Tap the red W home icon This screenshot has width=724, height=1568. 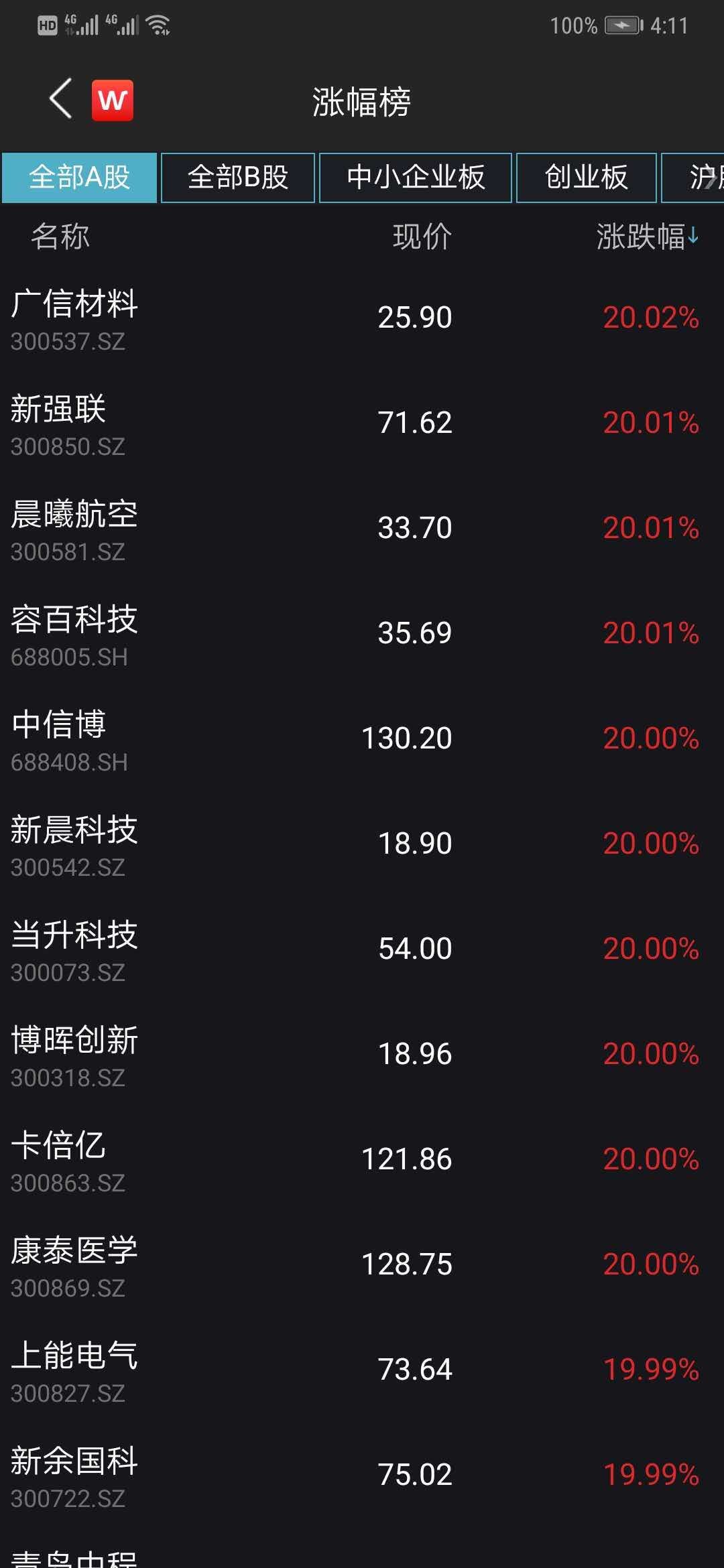coord(113,101)
